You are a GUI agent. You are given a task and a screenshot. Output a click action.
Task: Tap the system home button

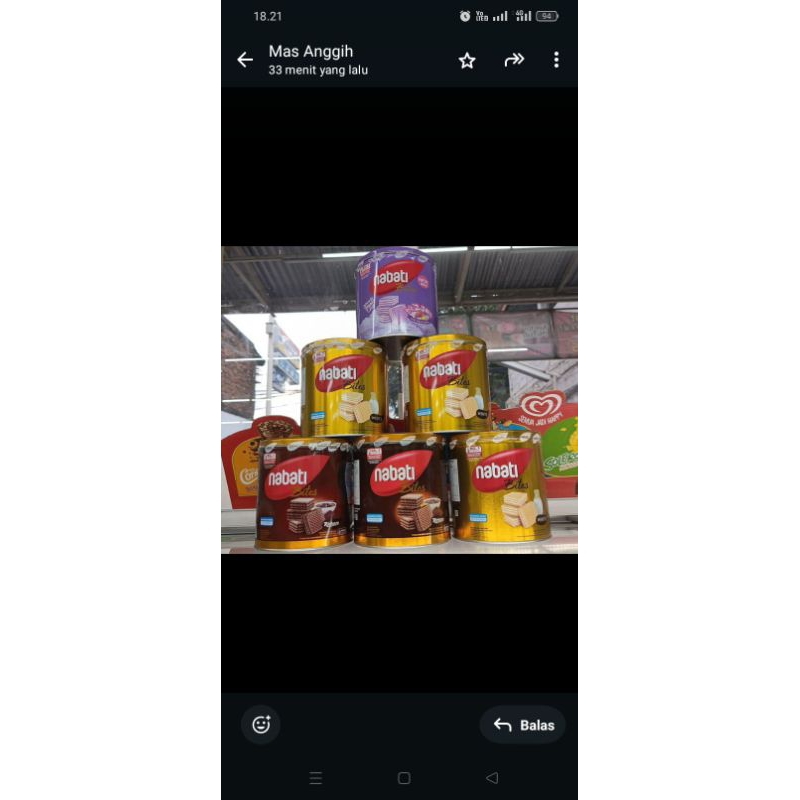point(404,778)
